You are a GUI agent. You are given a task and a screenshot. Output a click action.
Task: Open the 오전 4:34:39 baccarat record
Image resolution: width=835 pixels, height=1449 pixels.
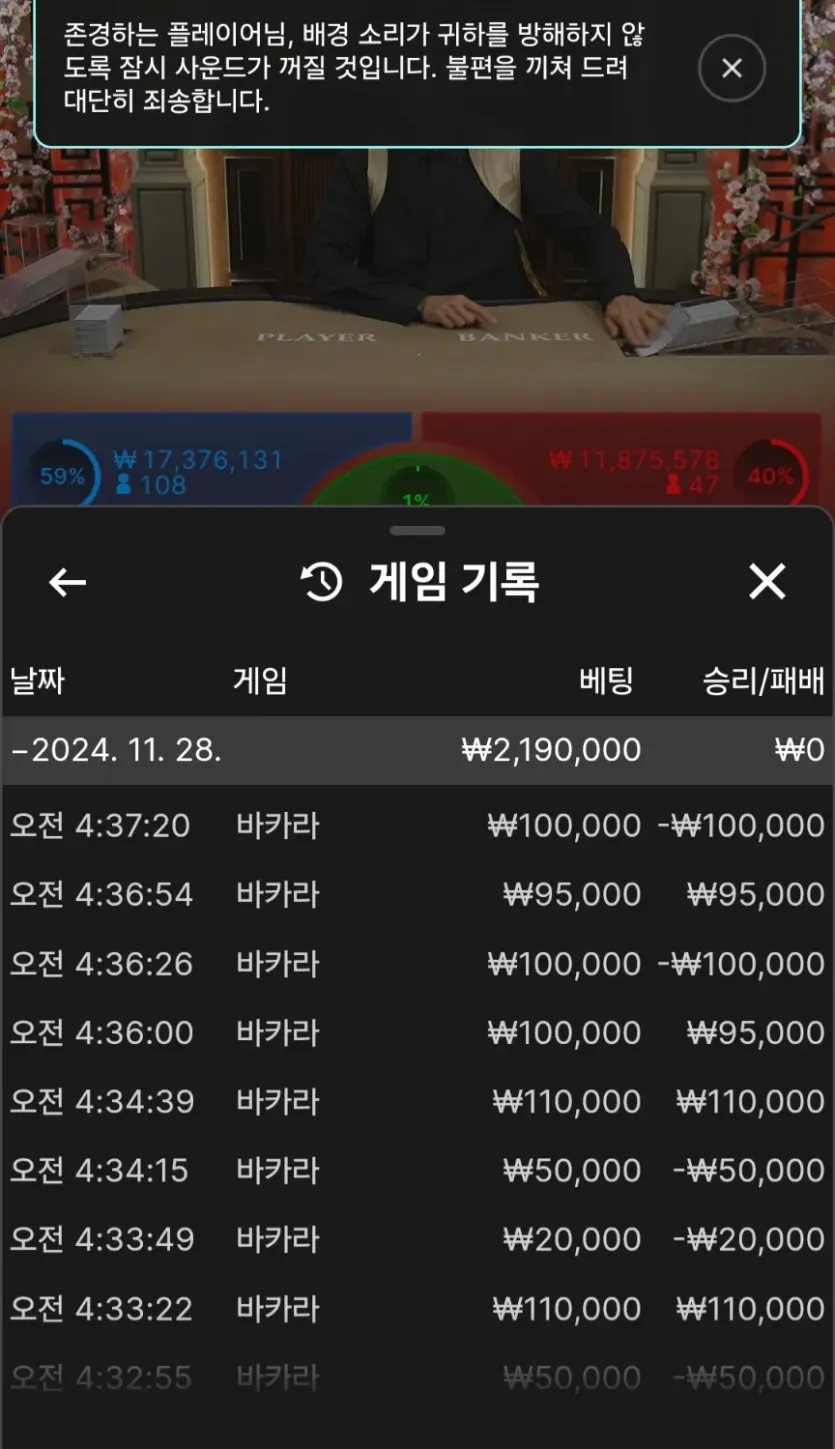[x=417, y=1102]
